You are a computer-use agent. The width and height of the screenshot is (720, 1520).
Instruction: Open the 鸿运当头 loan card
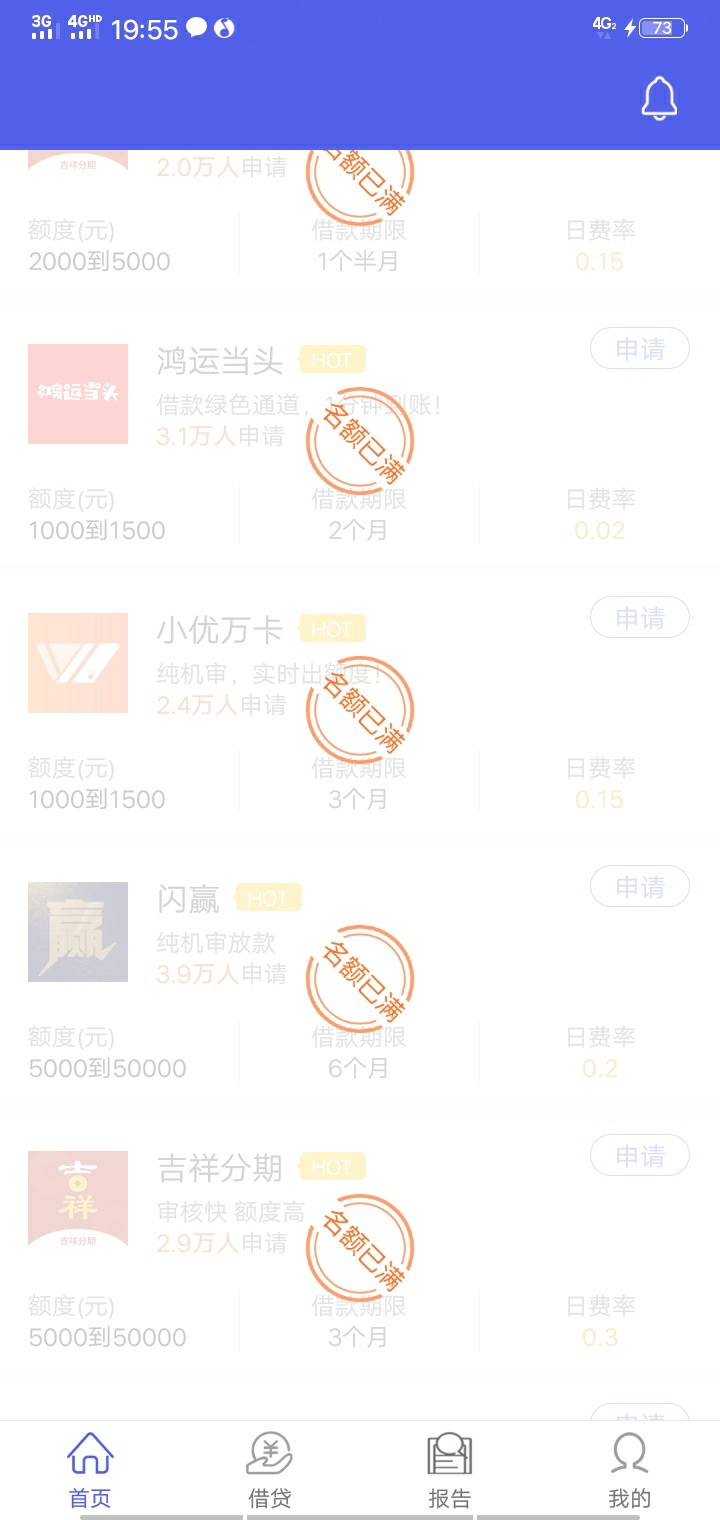[x=360, y=440]
